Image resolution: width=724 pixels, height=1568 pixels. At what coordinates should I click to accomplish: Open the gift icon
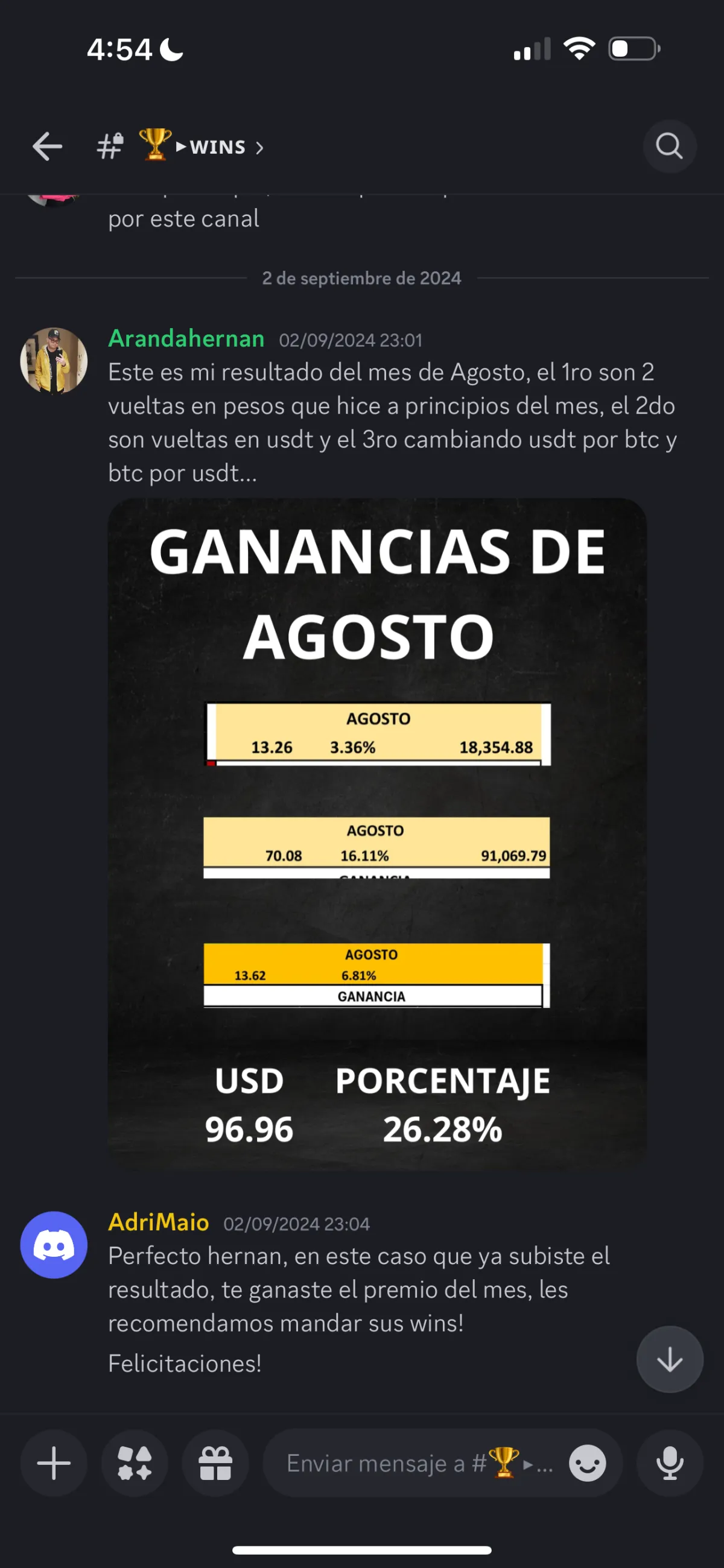click(215, 1463)
